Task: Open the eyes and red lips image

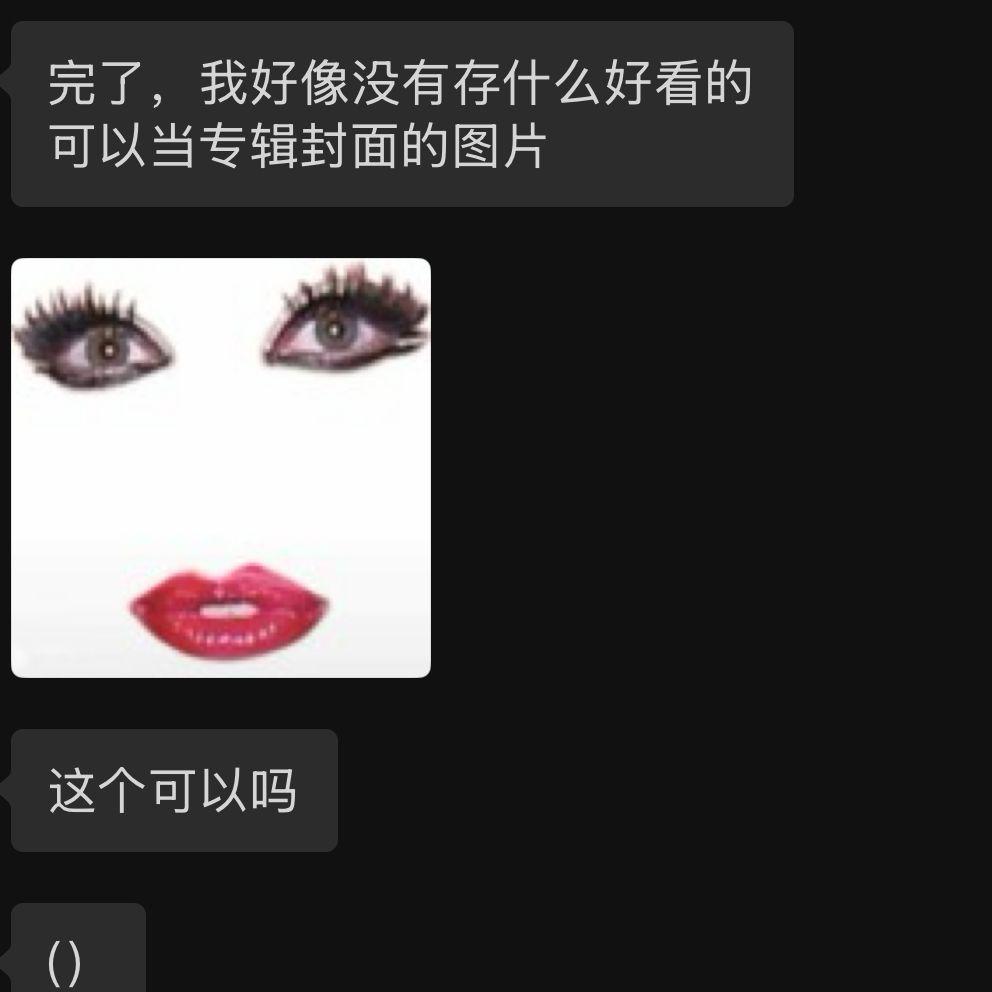Action: point(221,468)
